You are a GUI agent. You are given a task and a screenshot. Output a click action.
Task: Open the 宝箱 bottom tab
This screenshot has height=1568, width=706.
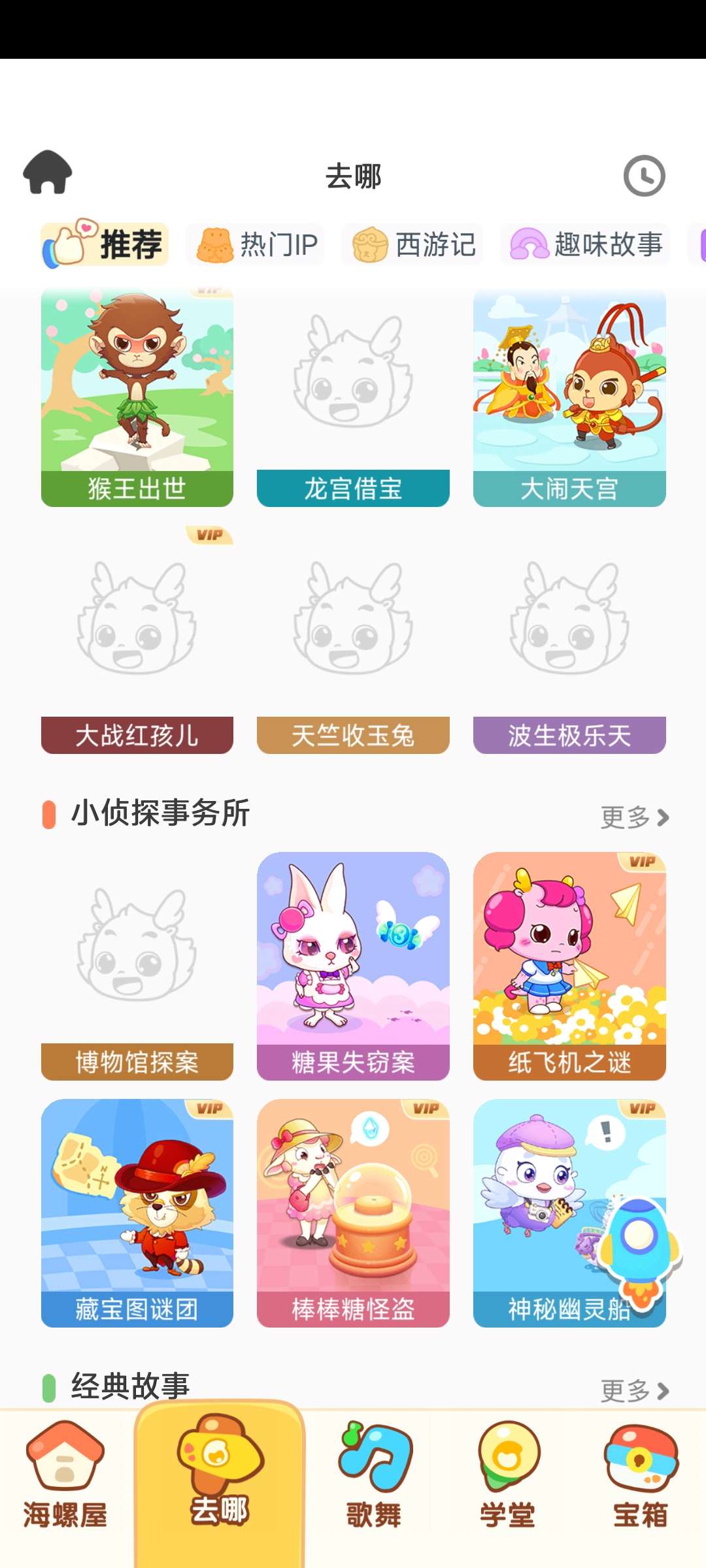point(641,1477)
